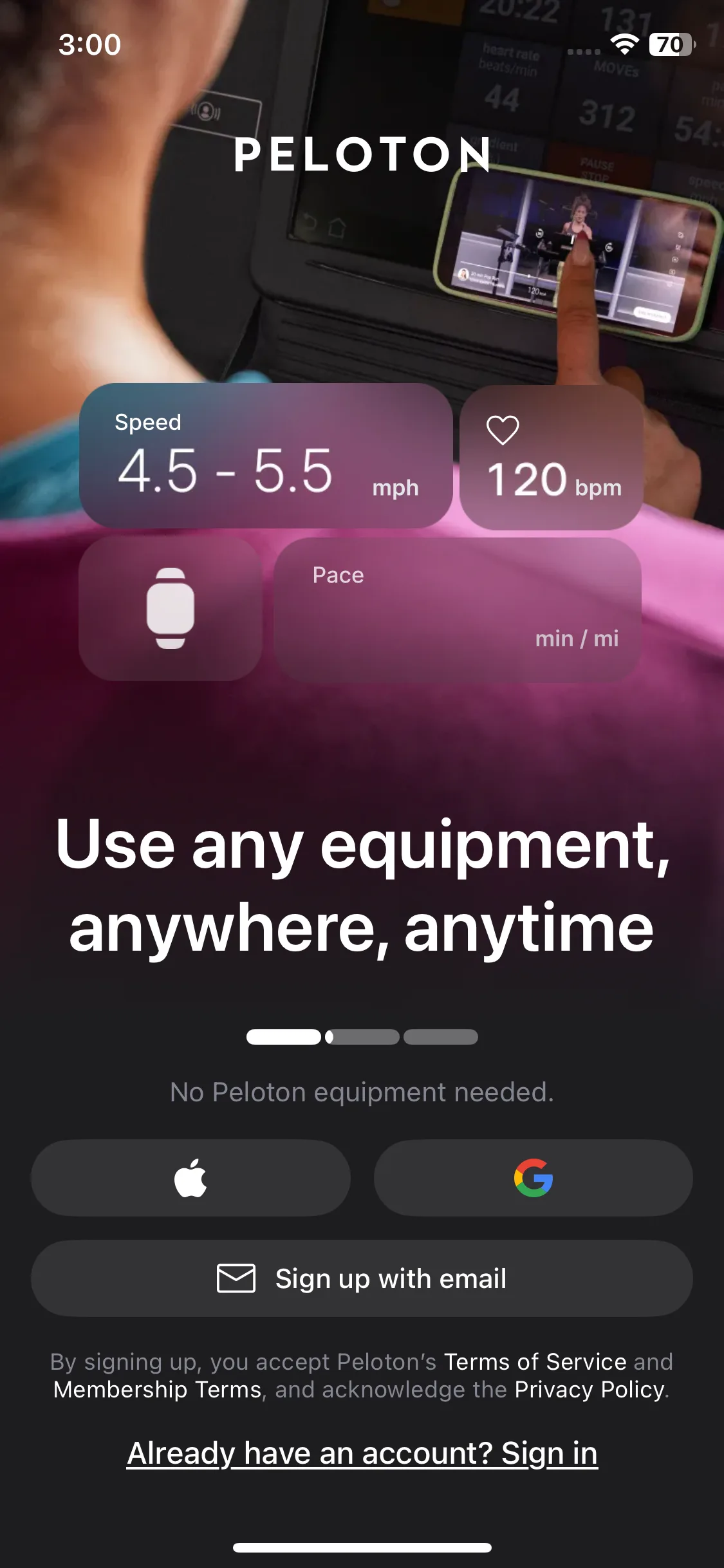
Task: Open Terms of Service link
Action: point(535,1361)
